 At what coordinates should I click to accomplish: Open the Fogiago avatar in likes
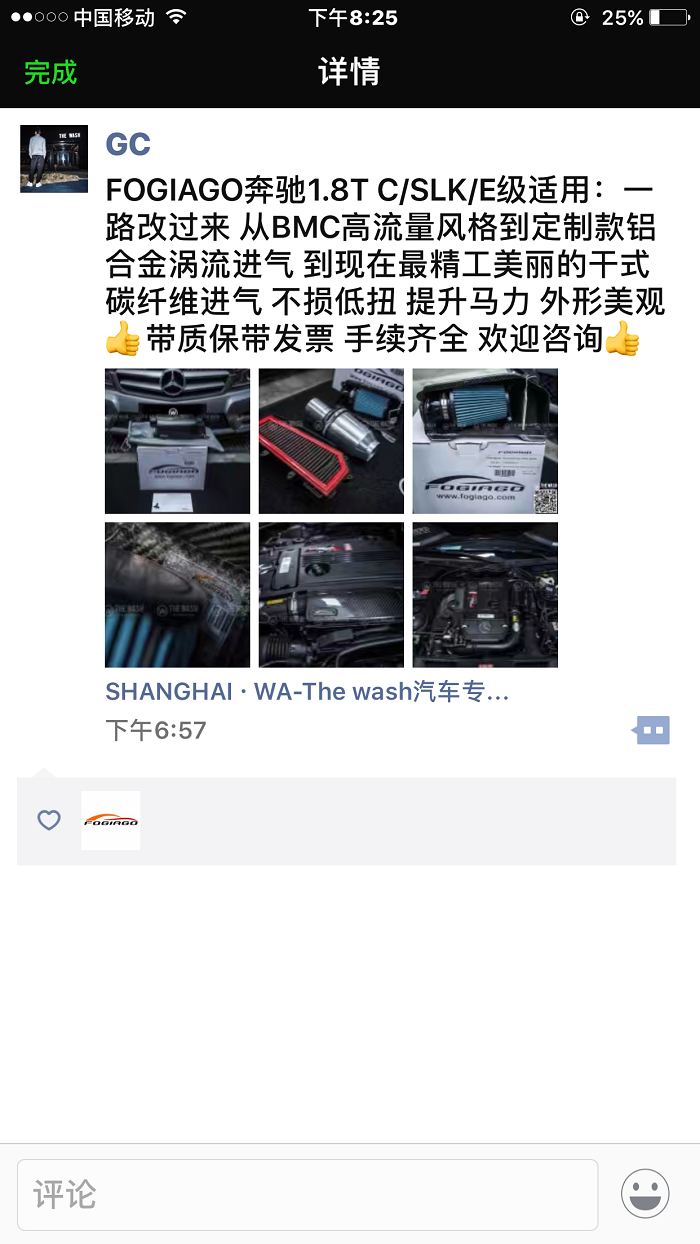111,821
